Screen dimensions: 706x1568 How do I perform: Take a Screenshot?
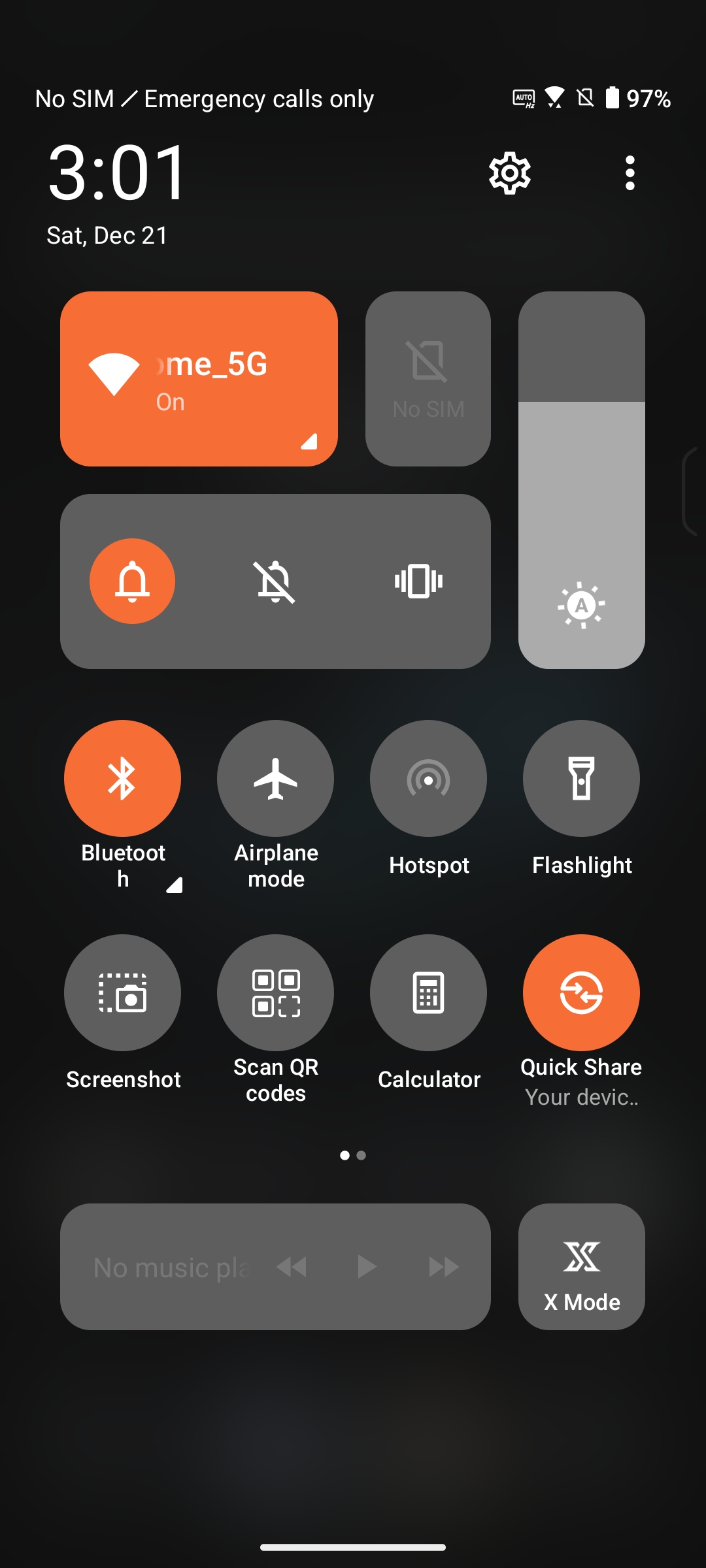[x=122, y=992]
